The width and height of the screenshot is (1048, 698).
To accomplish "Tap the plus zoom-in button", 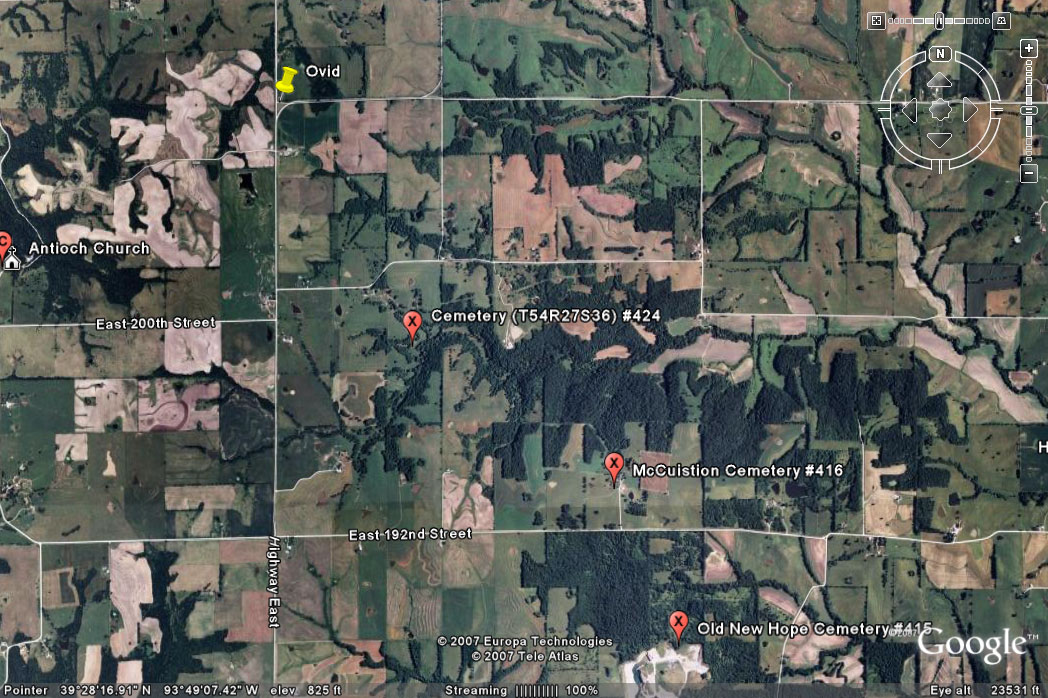I will (x=1028, y=48).
